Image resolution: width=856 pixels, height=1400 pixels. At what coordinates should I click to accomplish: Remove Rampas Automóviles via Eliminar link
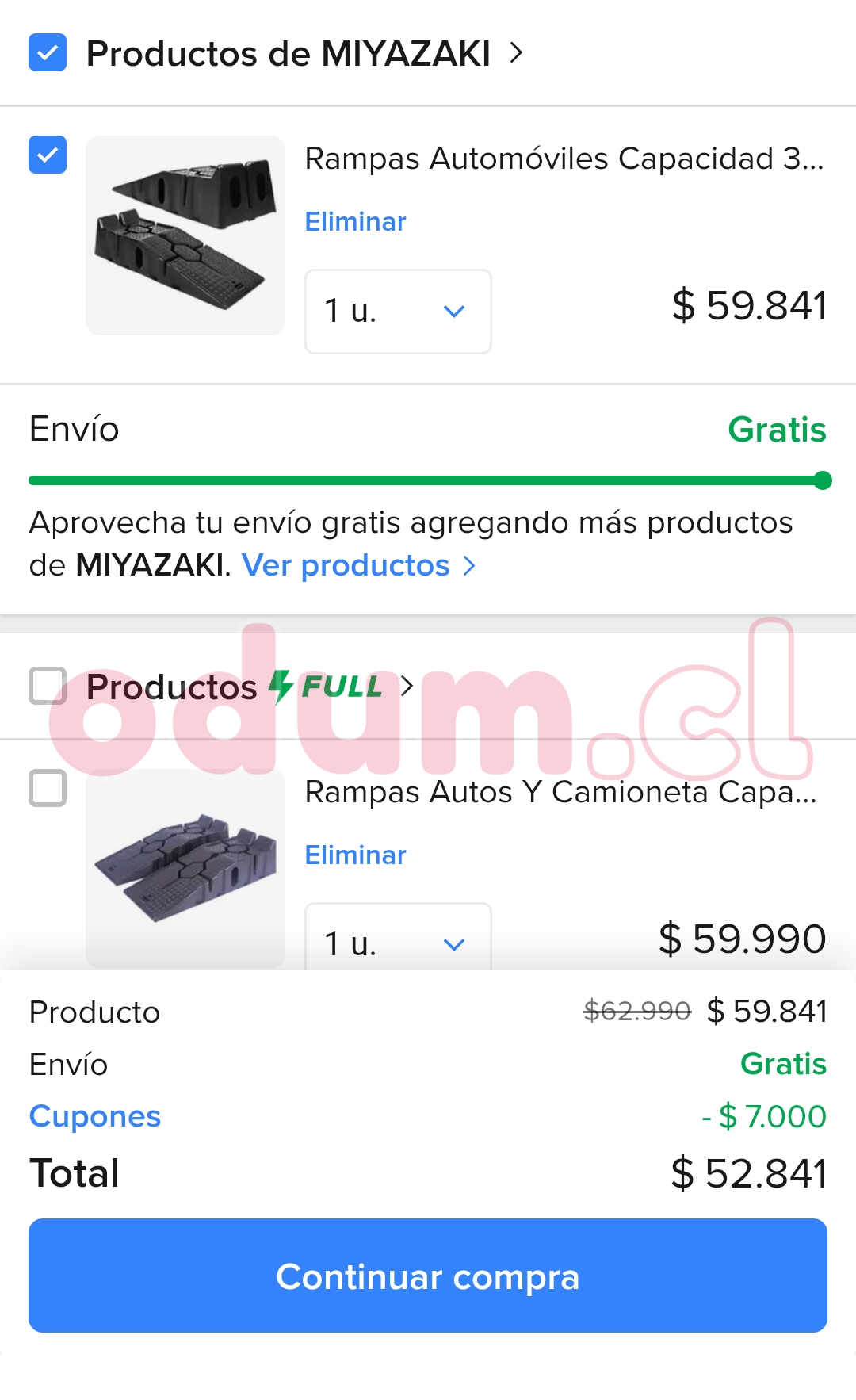(x=354, y=222)
